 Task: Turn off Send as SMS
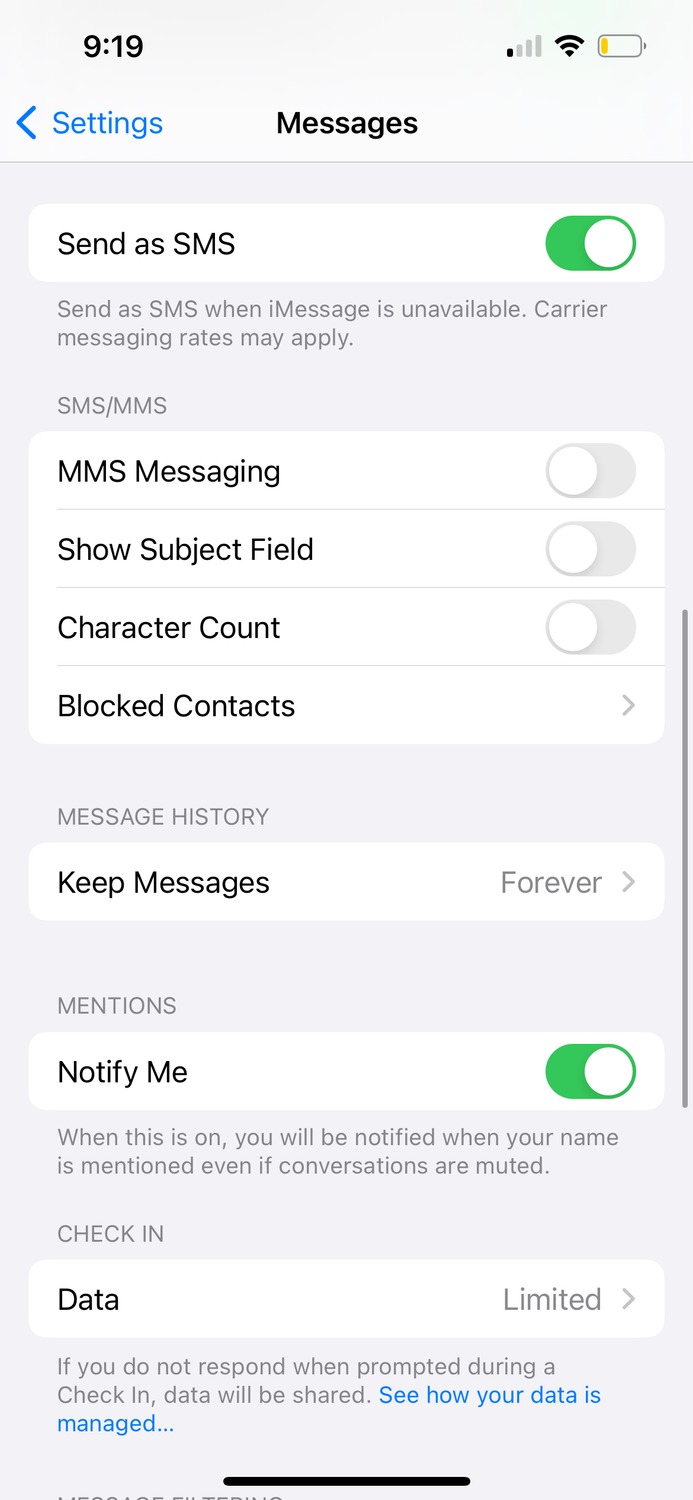pos(590,243)
